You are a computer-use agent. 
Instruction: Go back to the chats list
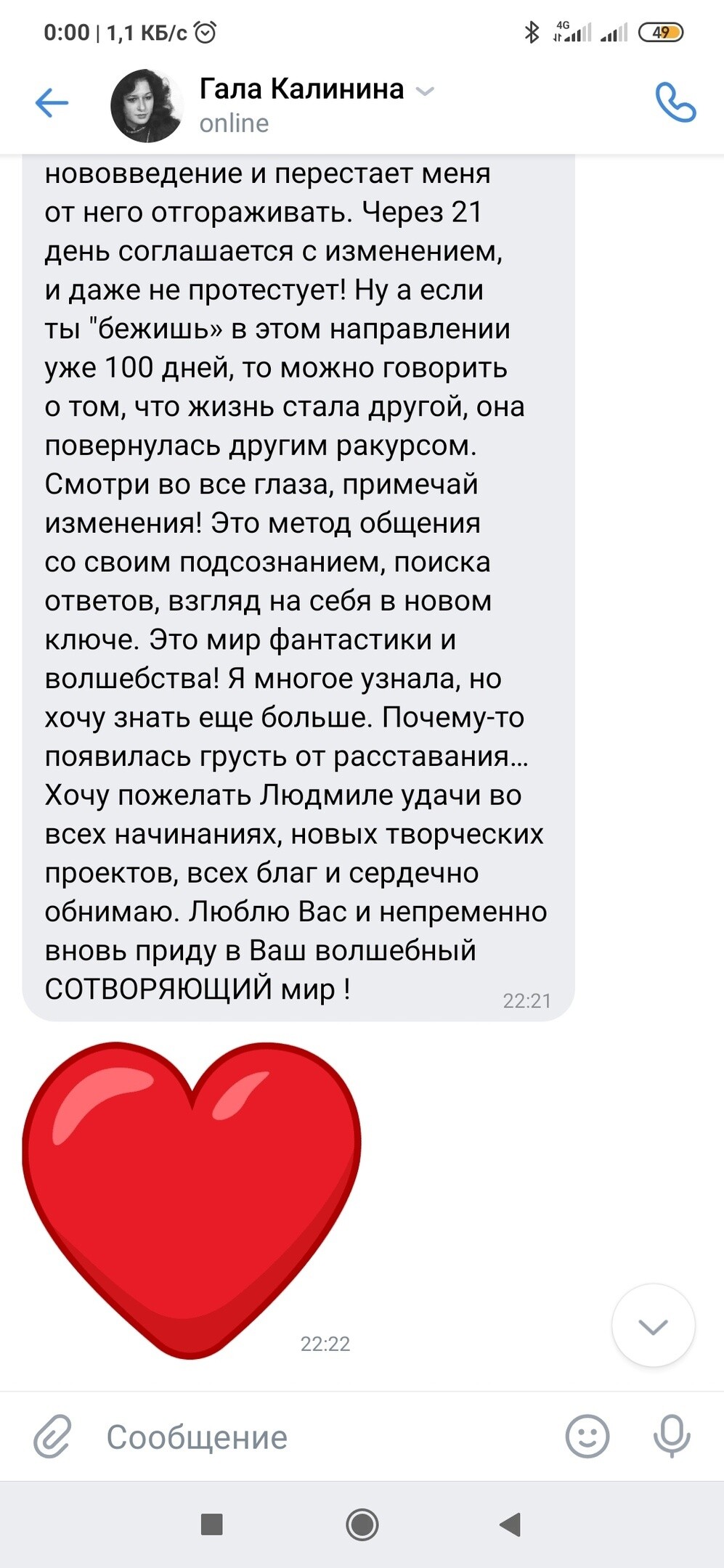pyautogui.click(x=52, y=103)
